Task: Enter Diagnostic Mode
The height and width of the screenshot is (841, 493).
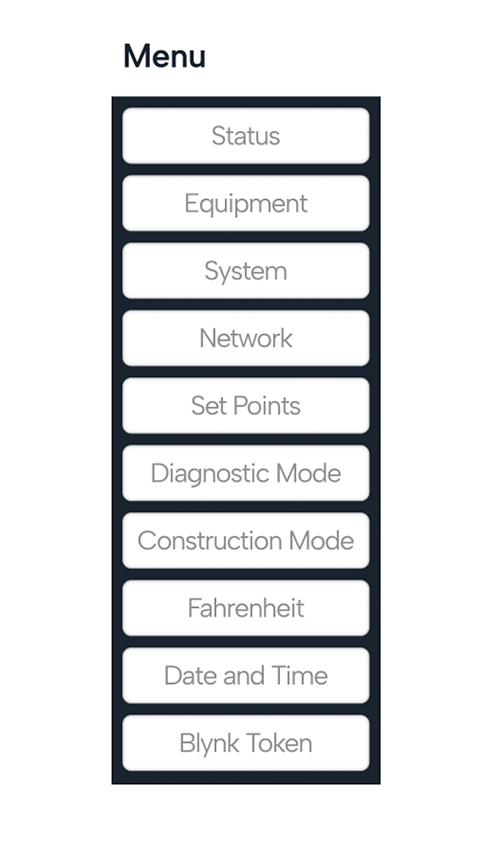Action: [246, 473]
